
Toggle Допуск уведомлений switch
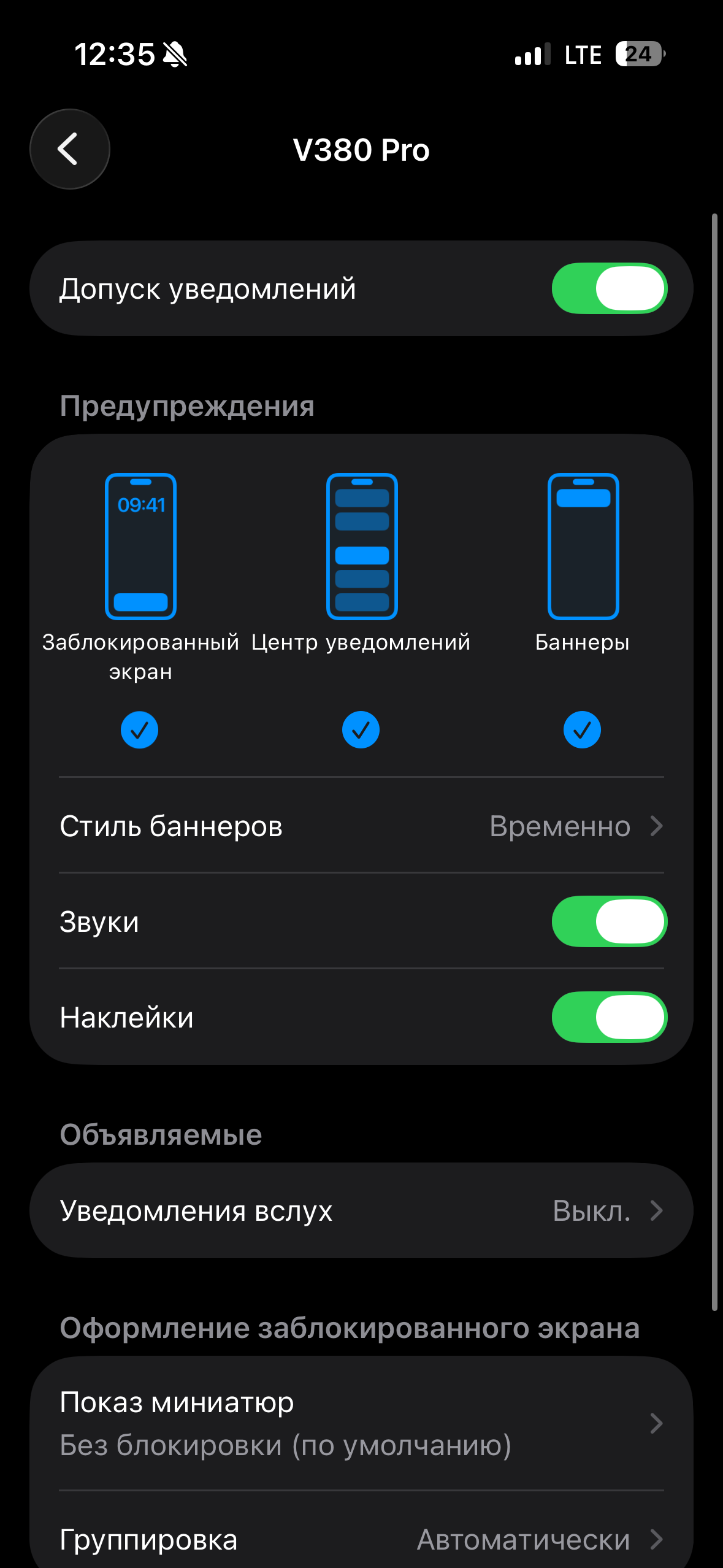pyautogui.click(x=609, y=288)
